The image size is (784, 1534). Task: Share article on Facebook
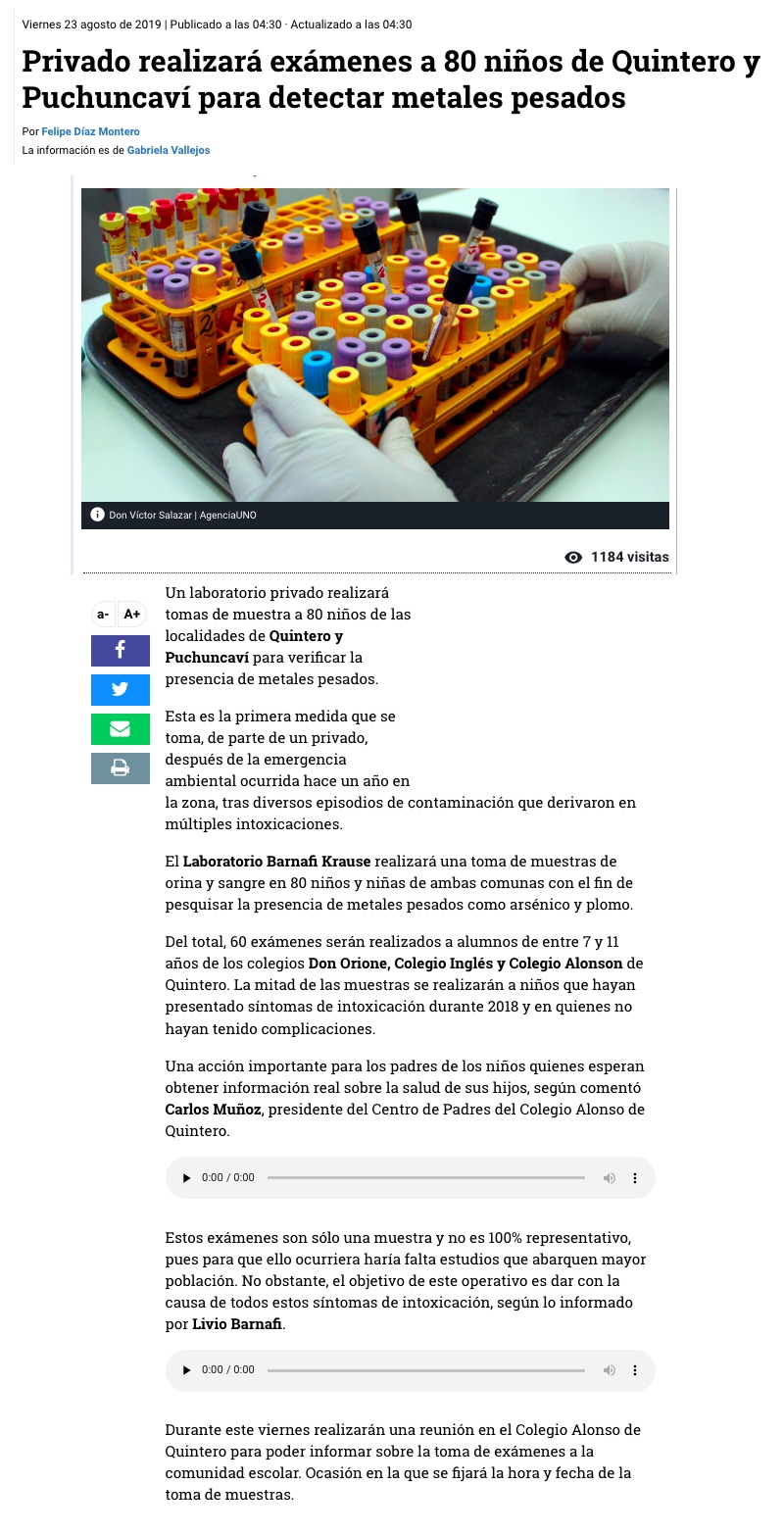click(121, 650)
